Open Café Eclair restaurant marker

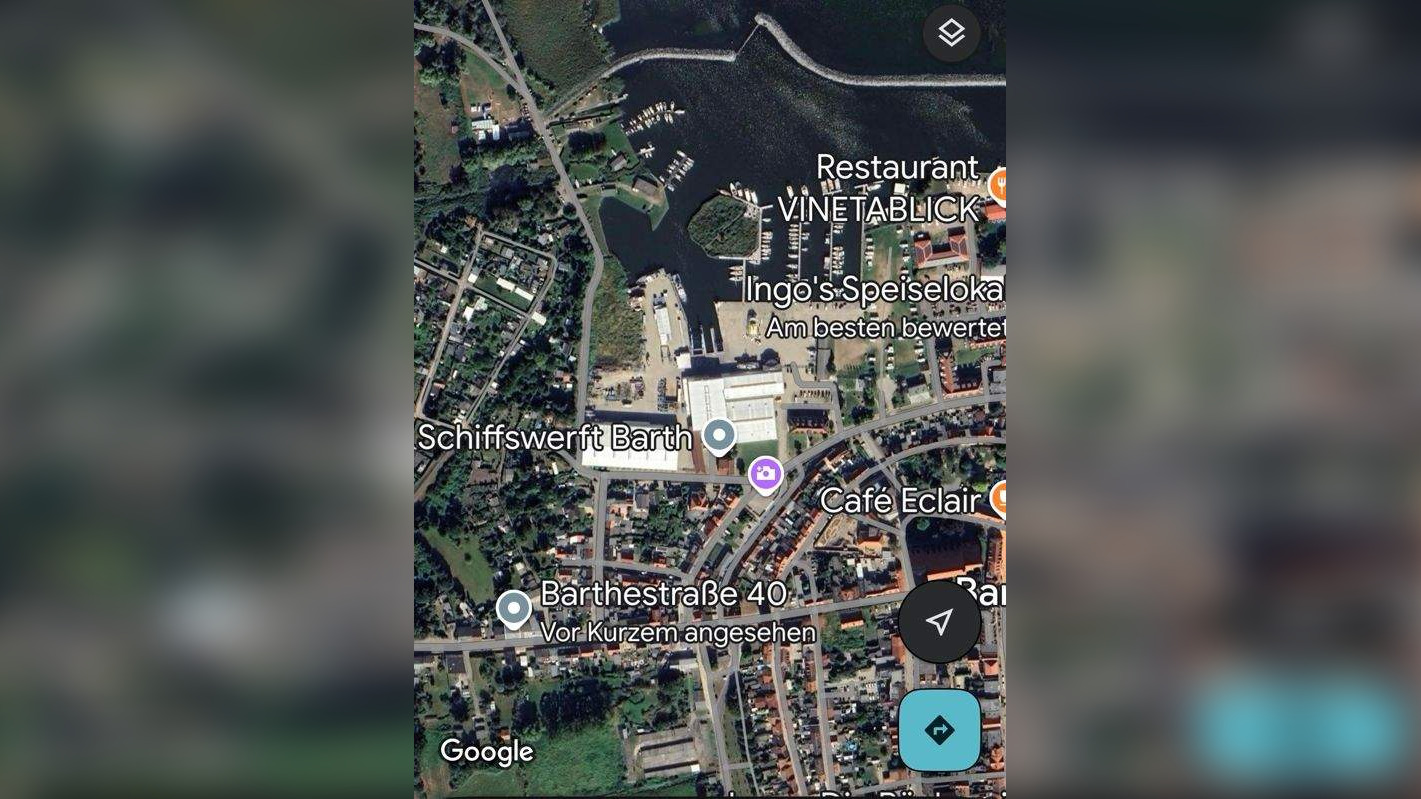point(998,497)
